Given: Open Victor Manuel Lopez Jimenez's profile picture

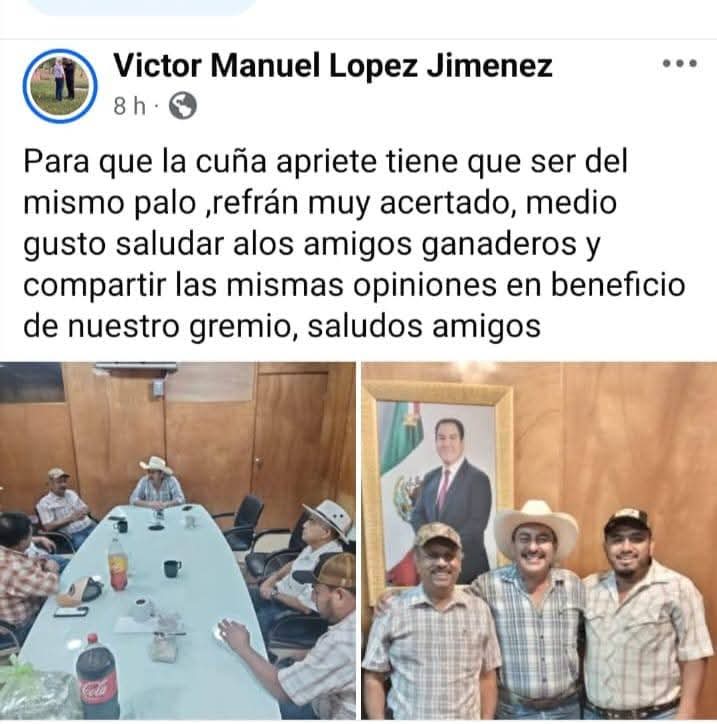Looking at the screenshot, I should pyautogui.click(x=57, y=86).
